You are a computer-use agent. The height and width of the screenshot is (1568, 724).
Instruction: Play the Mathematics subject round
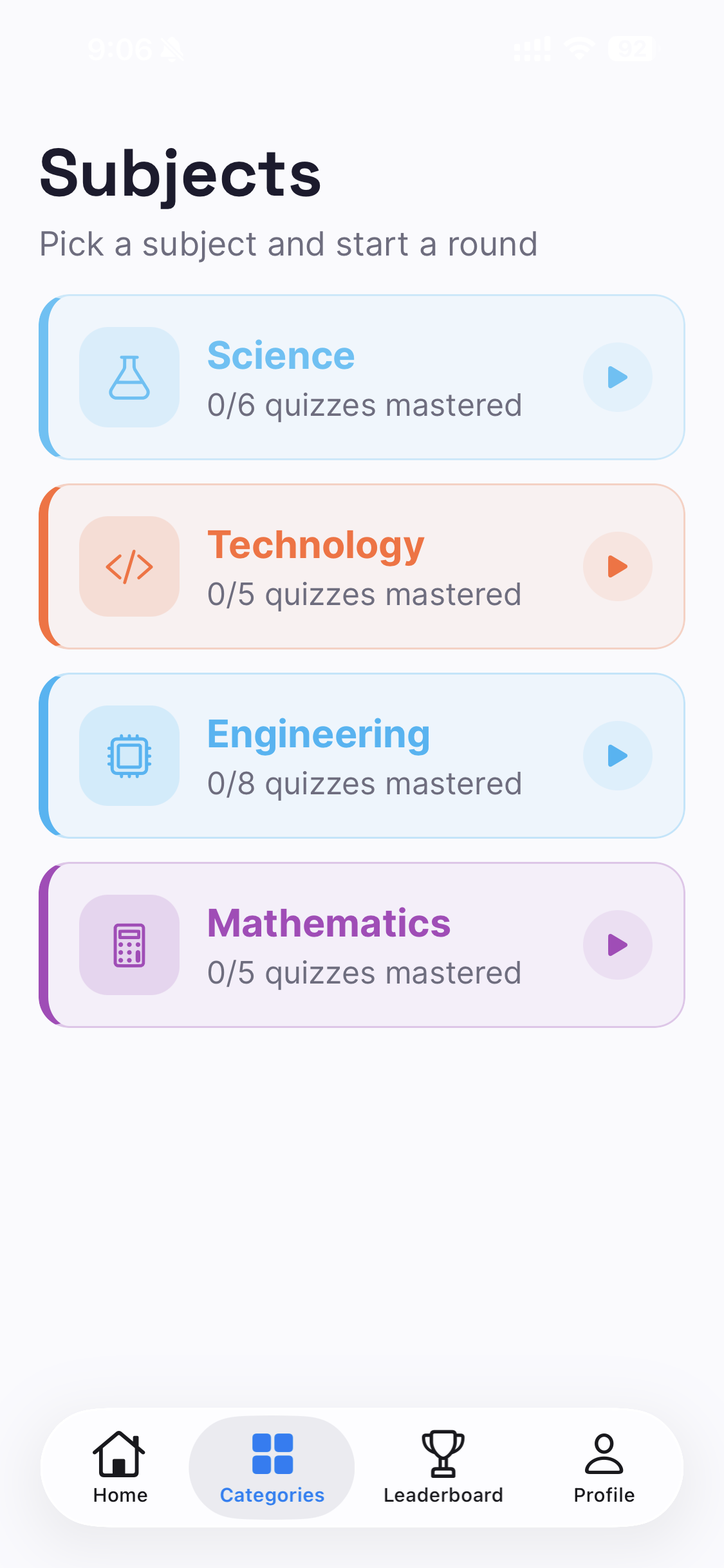pos(617,944)
